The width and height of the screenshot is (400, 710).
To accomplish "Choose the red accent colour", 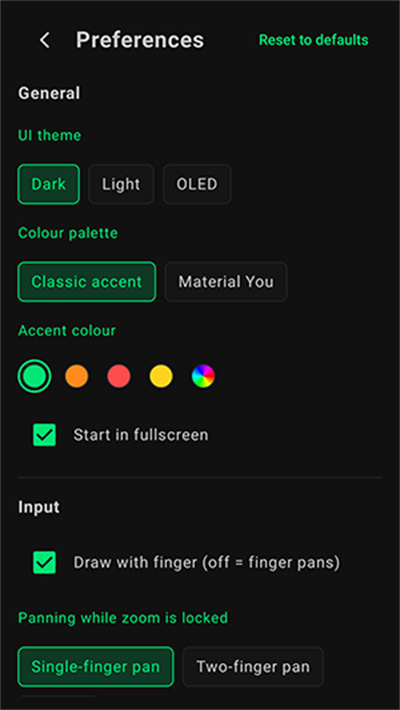I will point(119,376).
